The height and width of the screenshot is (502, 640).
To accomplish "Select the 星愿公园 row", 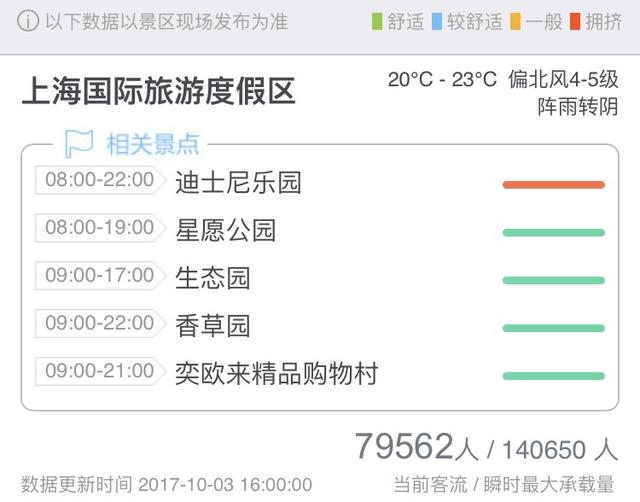I will (x=225, y=231).
